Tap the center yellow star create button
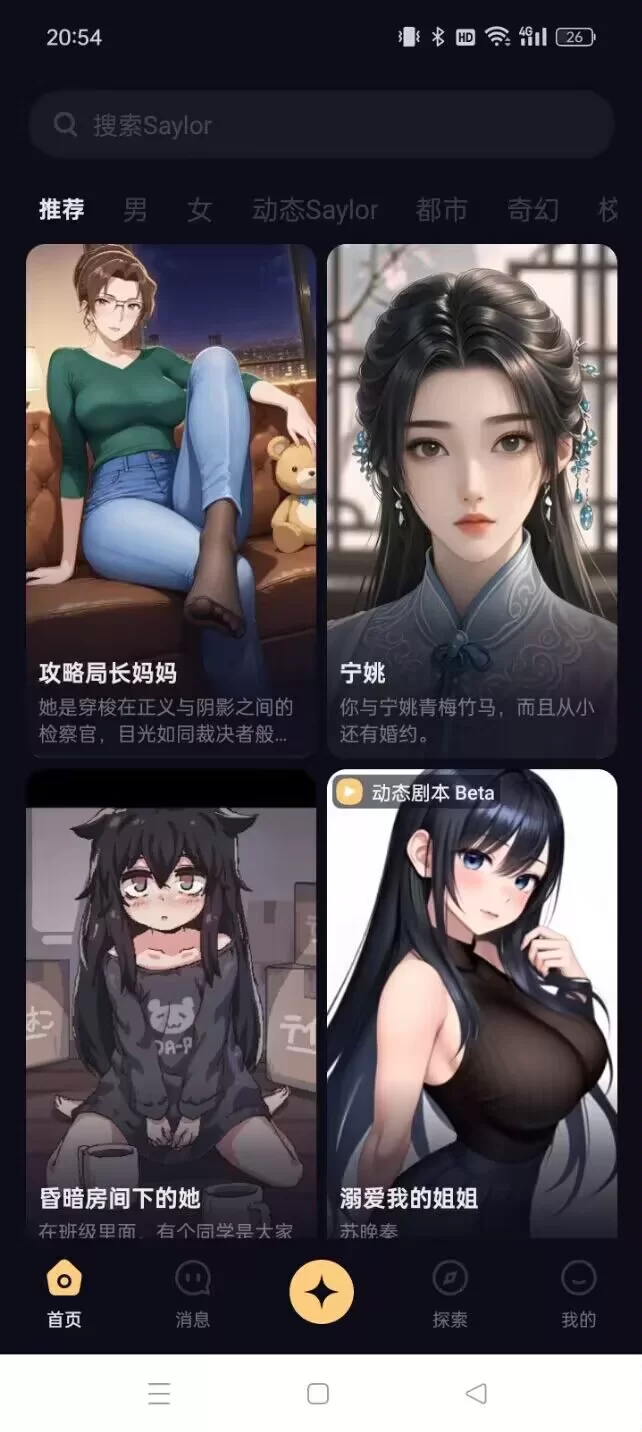642x1432 pixels. click(x=321, y=1292)
